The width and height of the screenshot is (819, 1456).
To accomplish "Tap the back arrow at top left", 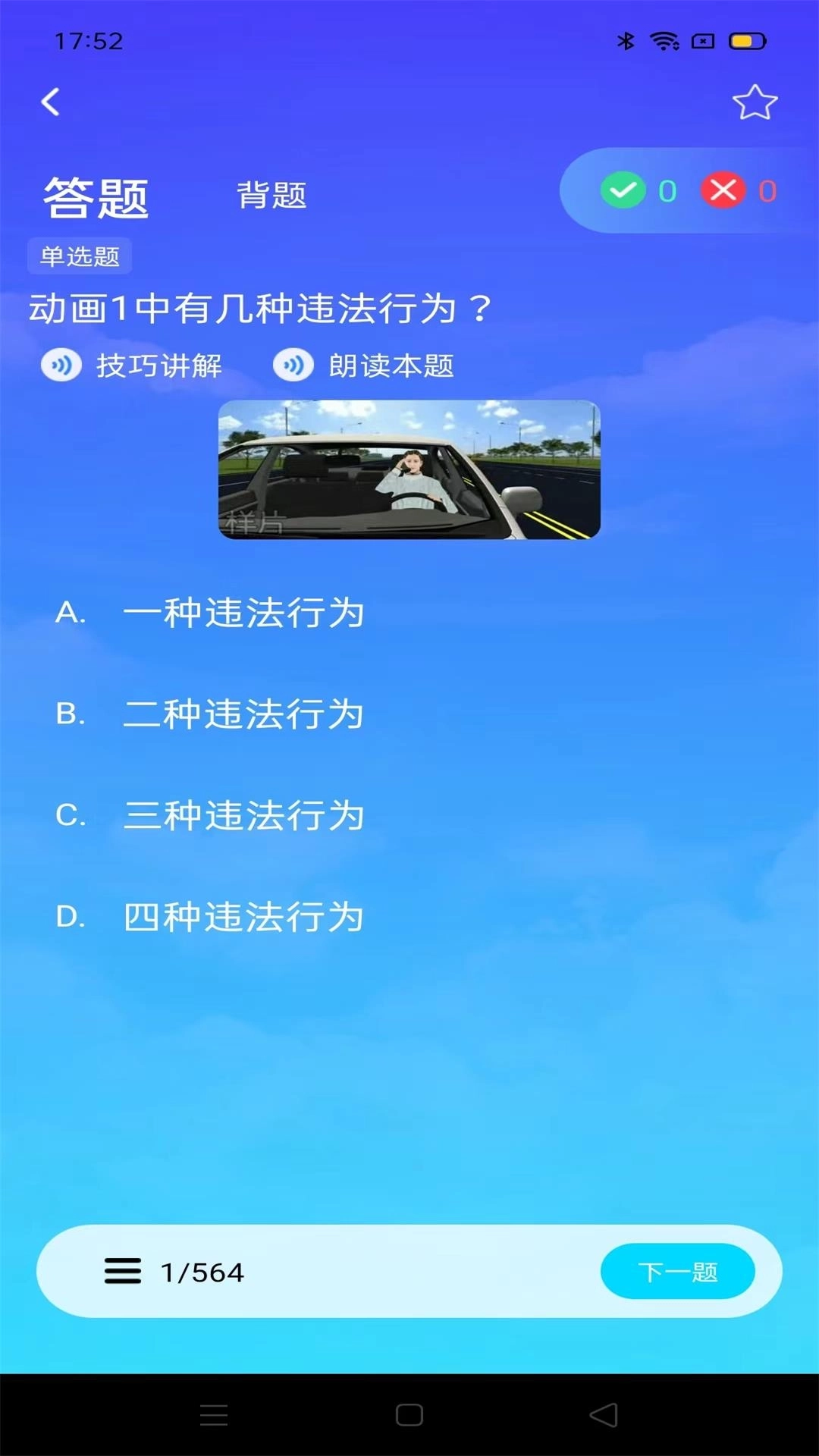I will point(50,102).
